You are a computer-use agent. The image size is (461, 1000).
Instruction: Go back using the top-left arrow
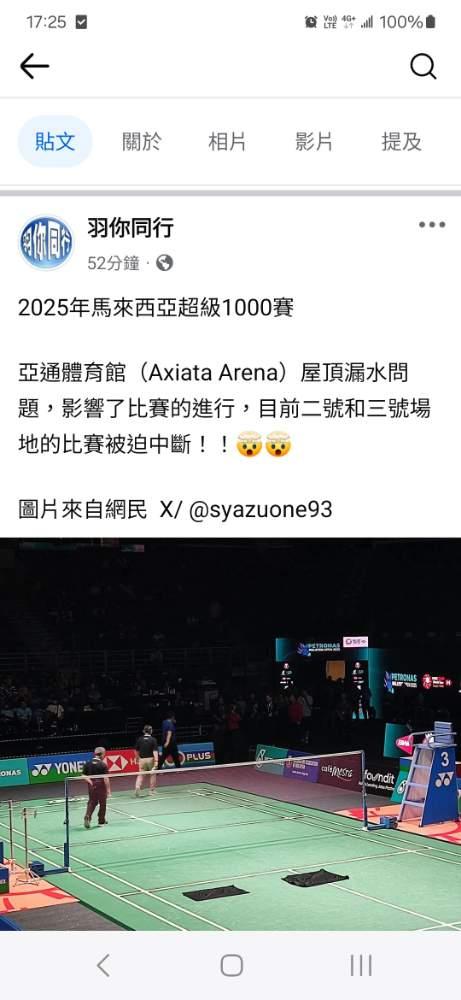pos(34,66)
